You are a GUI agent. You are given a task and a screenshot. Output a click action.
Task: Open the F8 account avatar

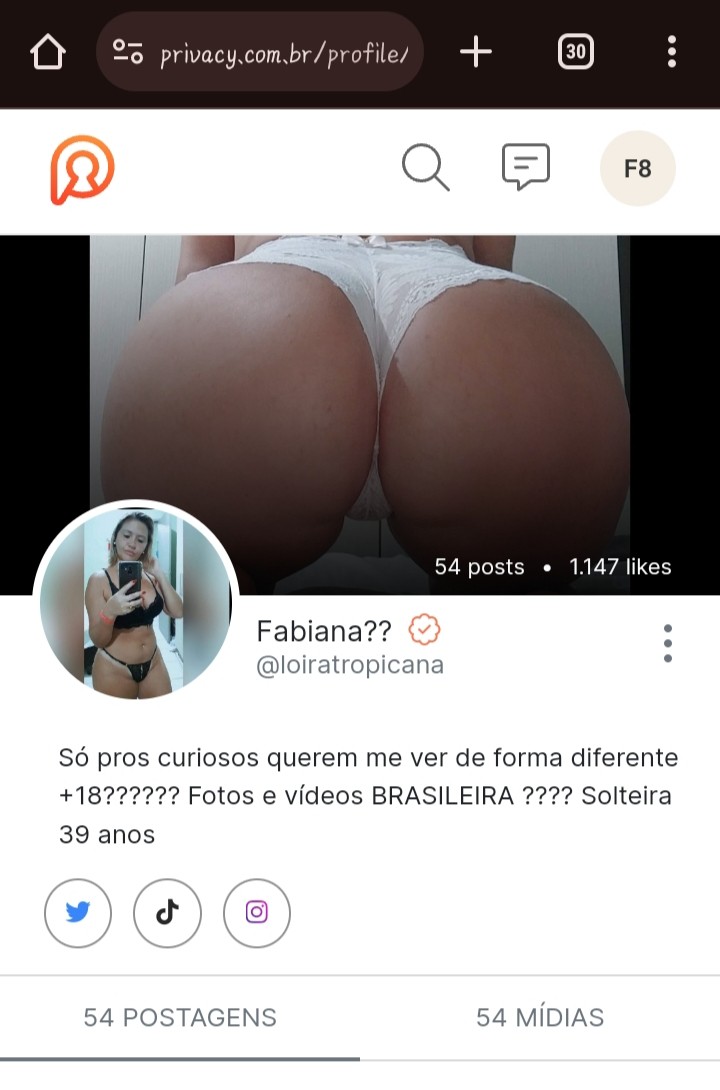coord(637,169)
